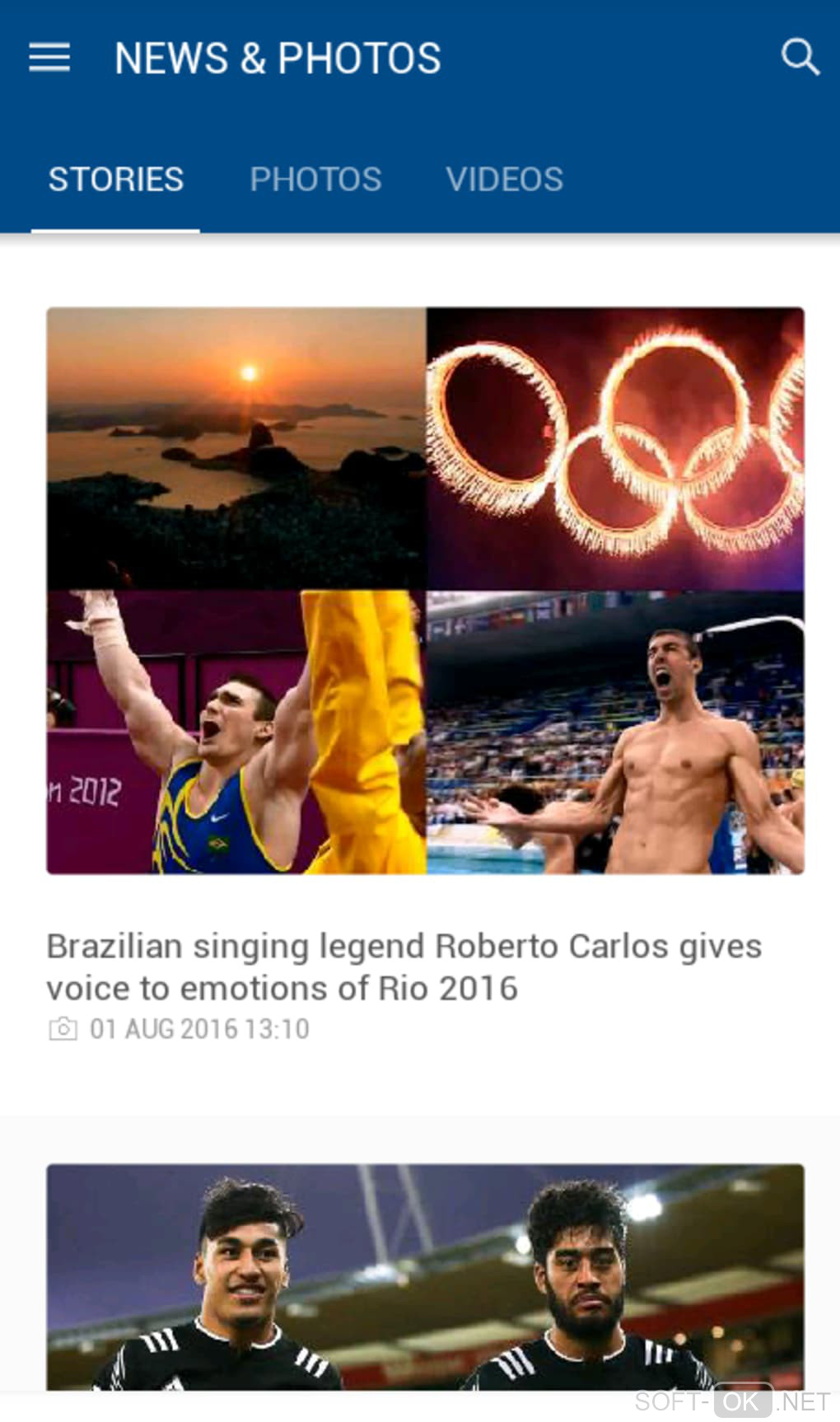This screenshot has height=1422, width=840.
Task: Select the Stories tab
Action: [x=115, y=180]
